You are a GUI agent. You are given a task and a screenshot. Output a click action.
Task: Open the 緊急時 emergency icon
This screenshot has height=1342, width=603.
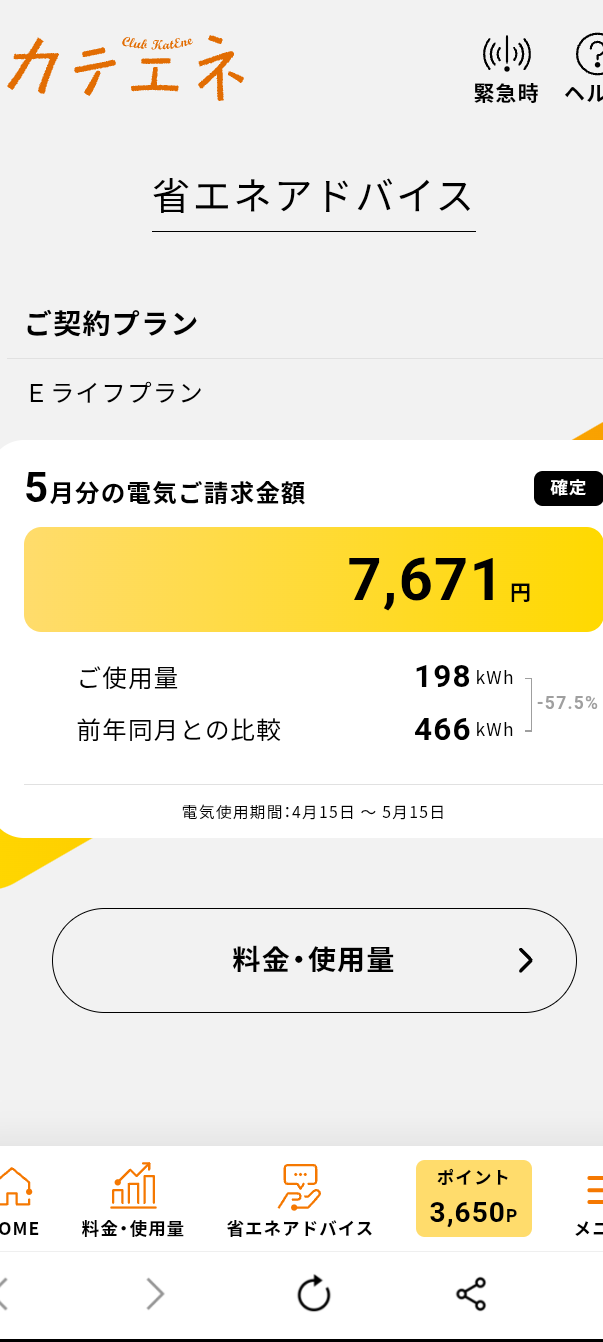[x=506, y=68]
